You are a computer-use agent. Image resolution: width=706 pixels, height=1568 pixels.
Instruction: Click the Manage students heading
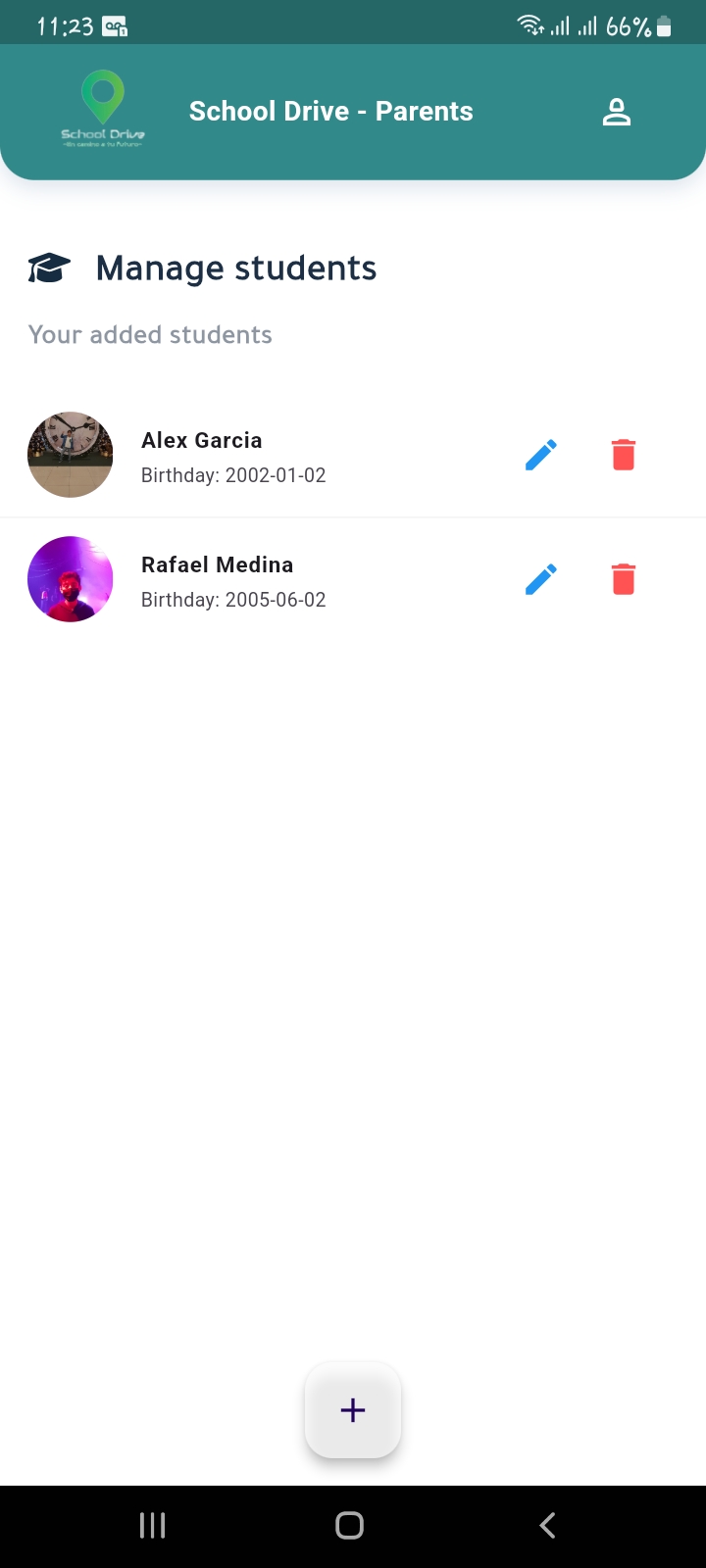[x=235, y=267]
